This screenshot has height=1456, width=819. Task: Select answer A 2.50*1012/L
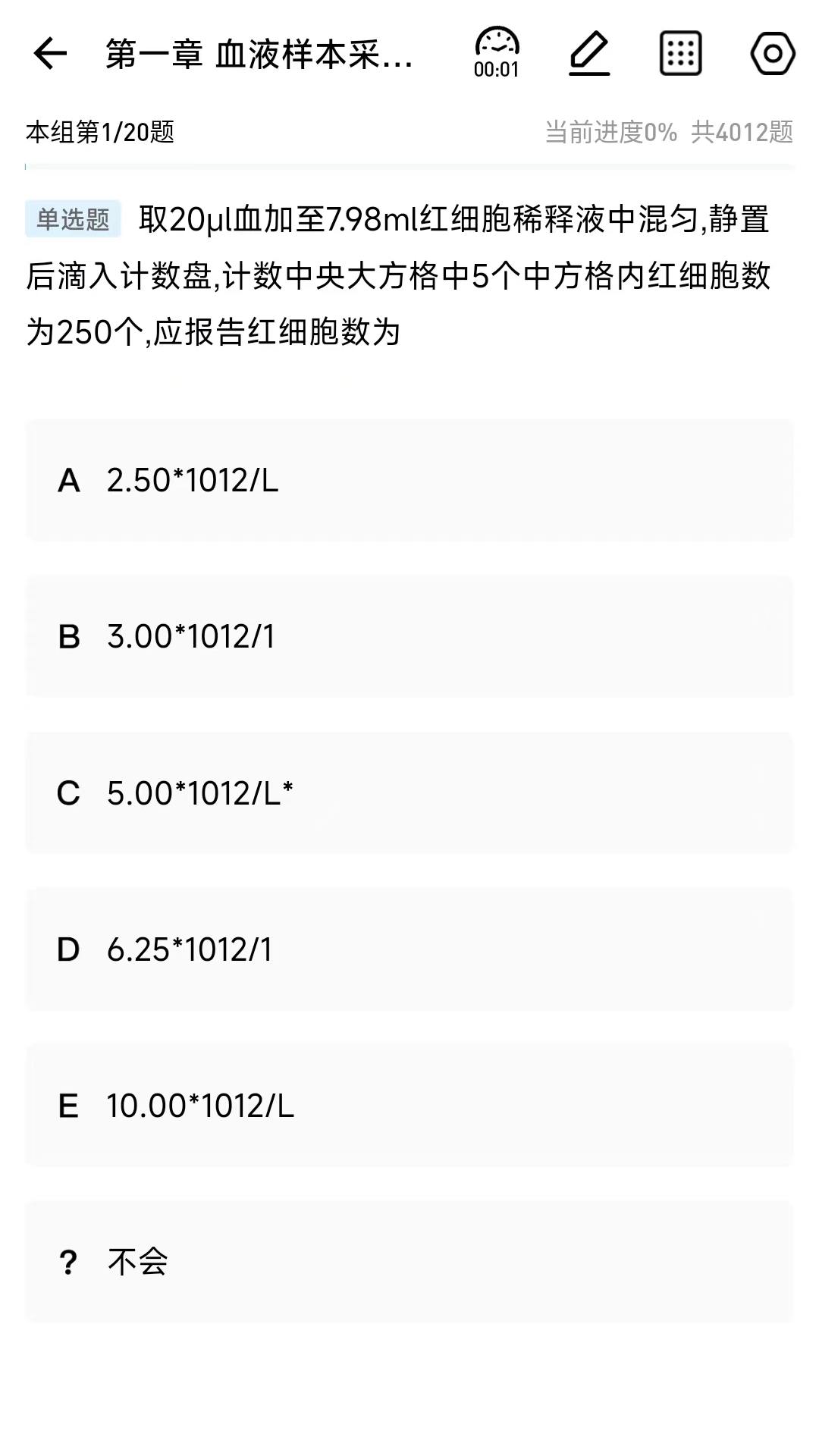point(409,480)
